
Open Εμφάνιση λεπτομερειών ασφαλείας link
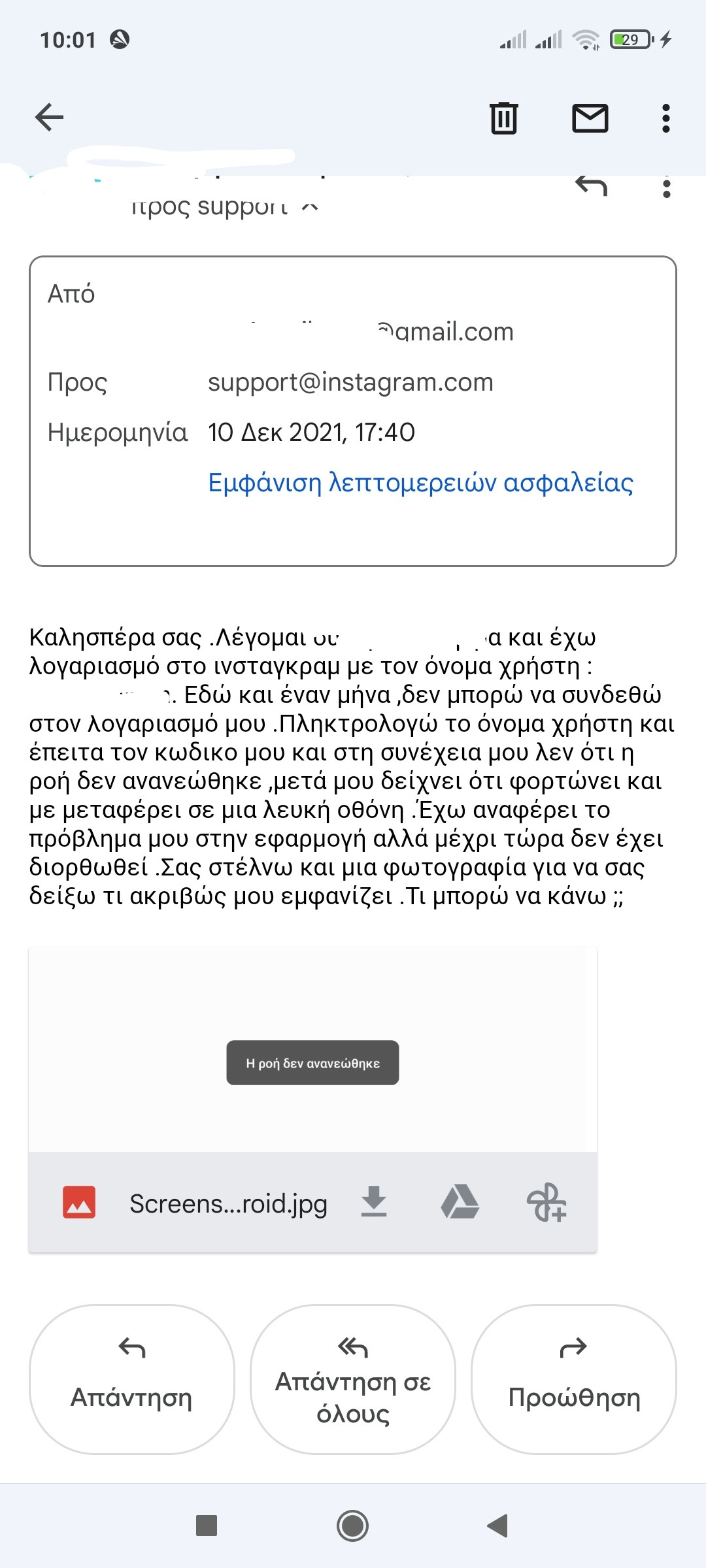click(420, 483)
